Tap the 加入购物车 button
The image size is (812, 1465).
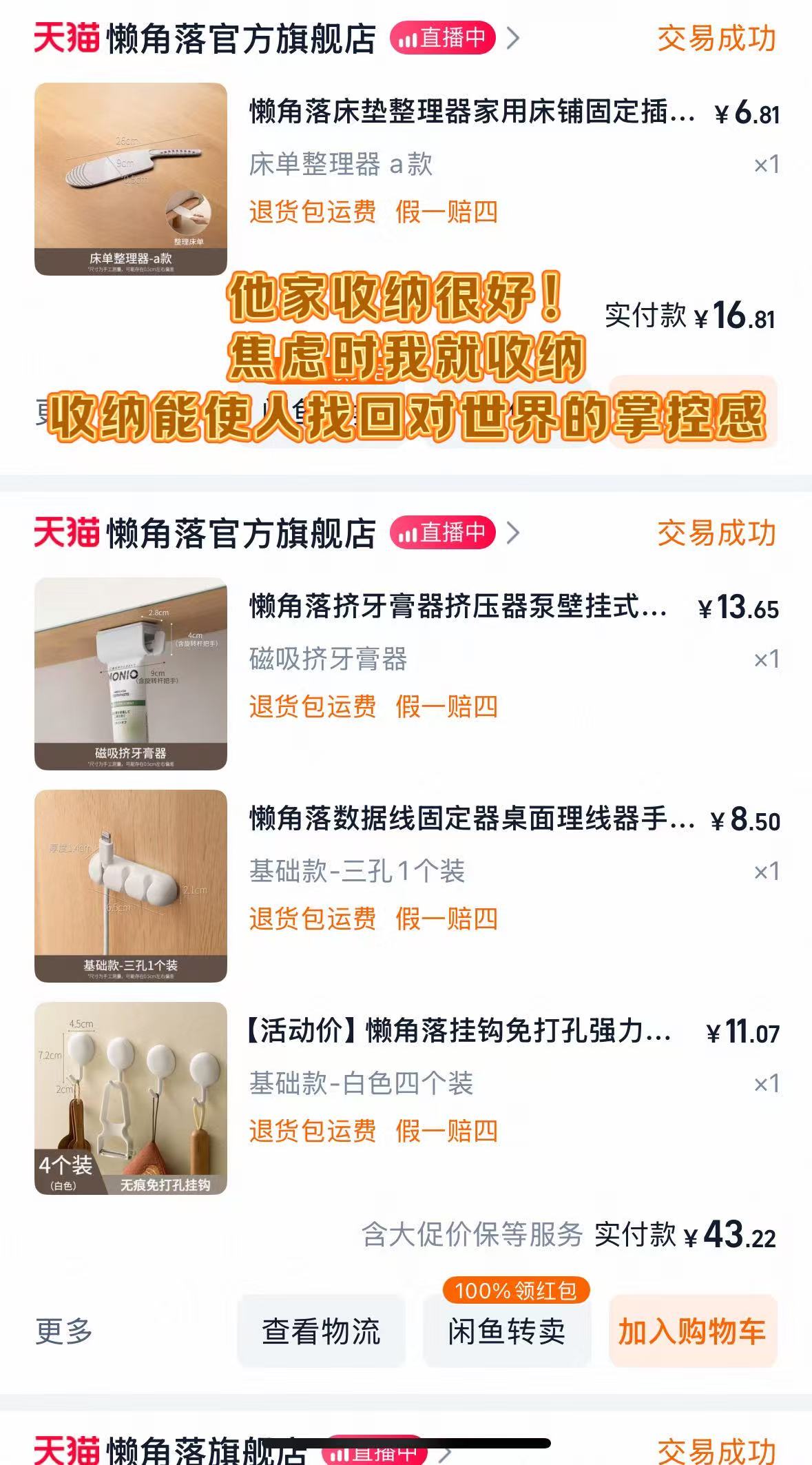tap(692, 1331)
